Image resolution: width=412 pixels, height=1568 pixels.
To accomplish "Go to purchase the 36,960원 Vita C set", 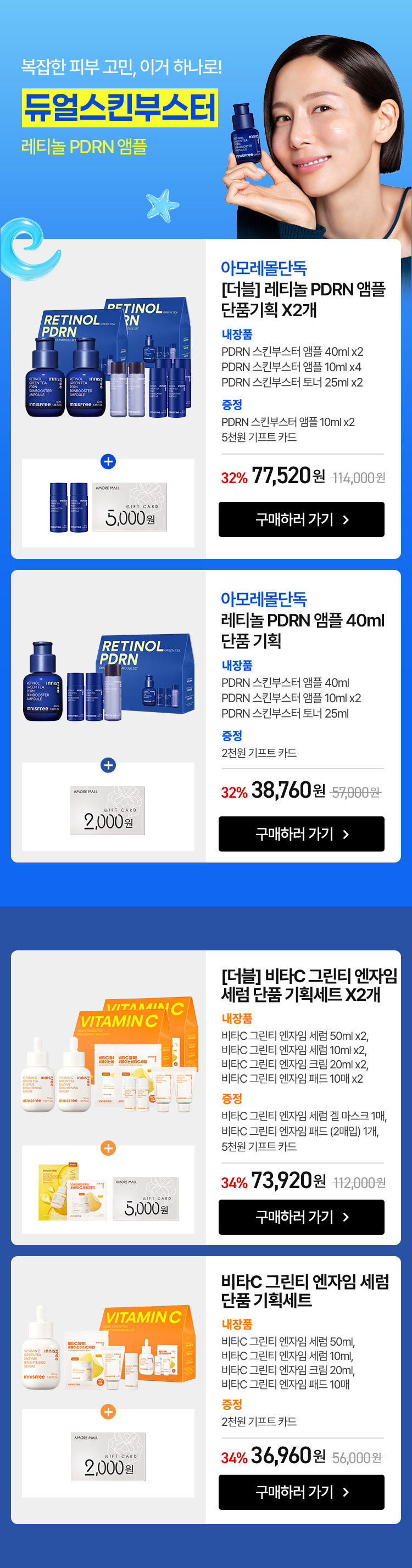I will coord(301,1491).
